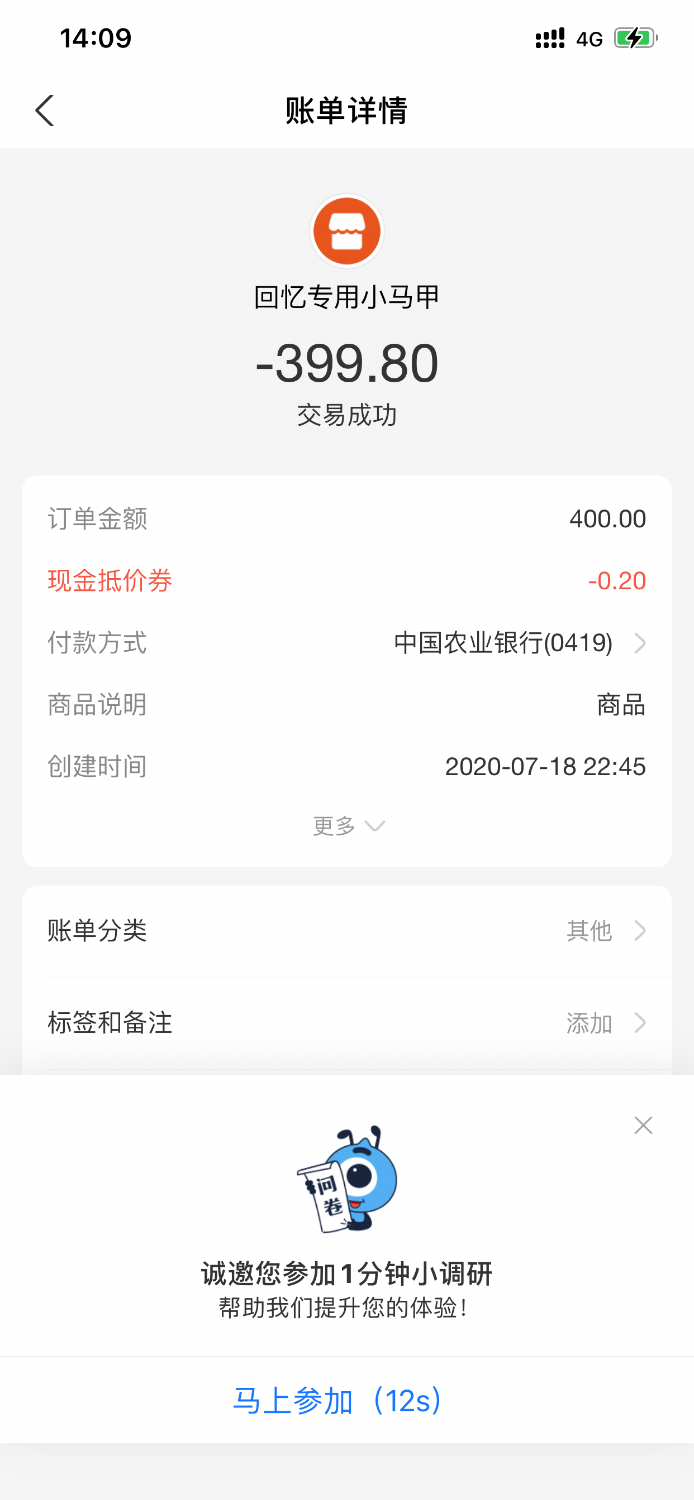Dismiss the survey invitation popup

[643, 1125]
